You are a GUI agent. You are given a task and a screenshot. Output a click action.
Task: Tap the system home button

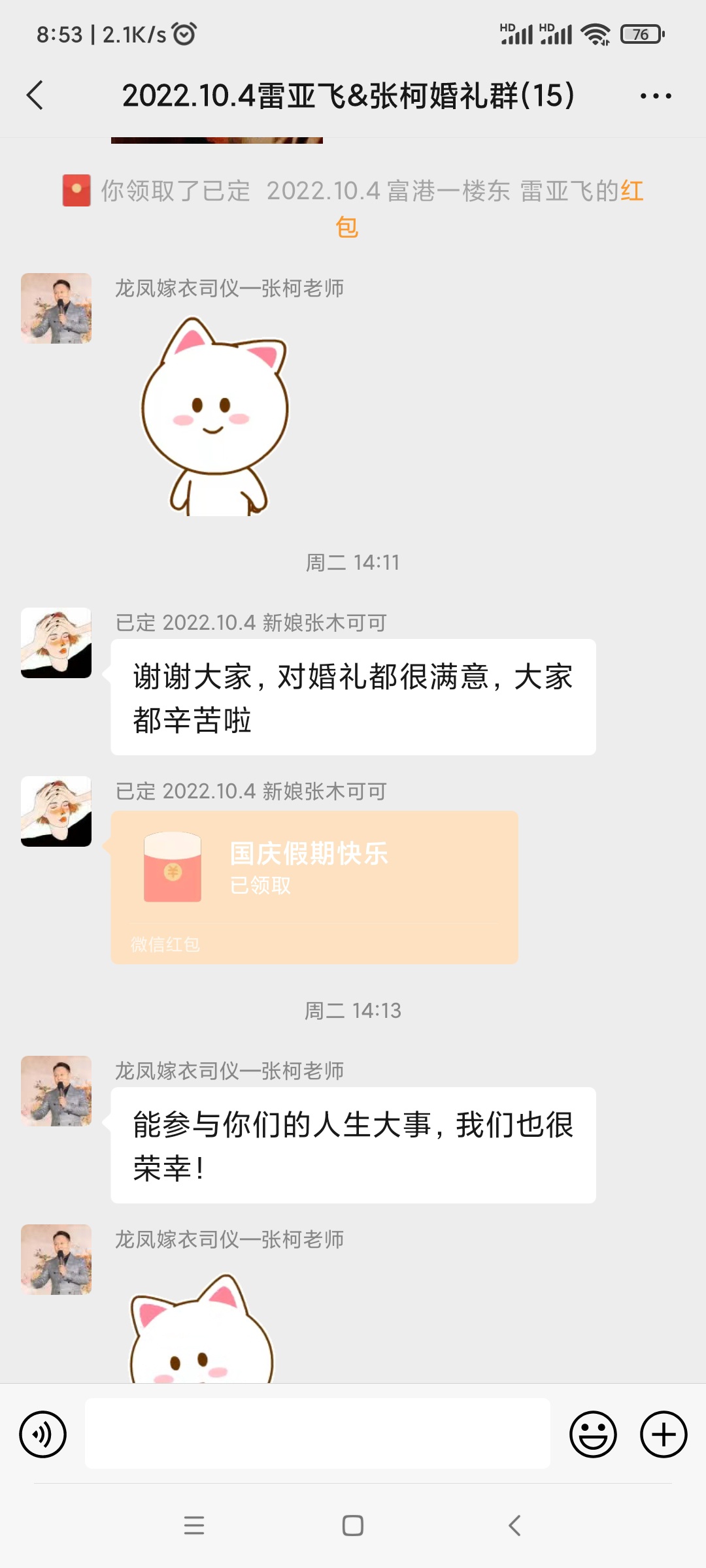[353, 1526]
